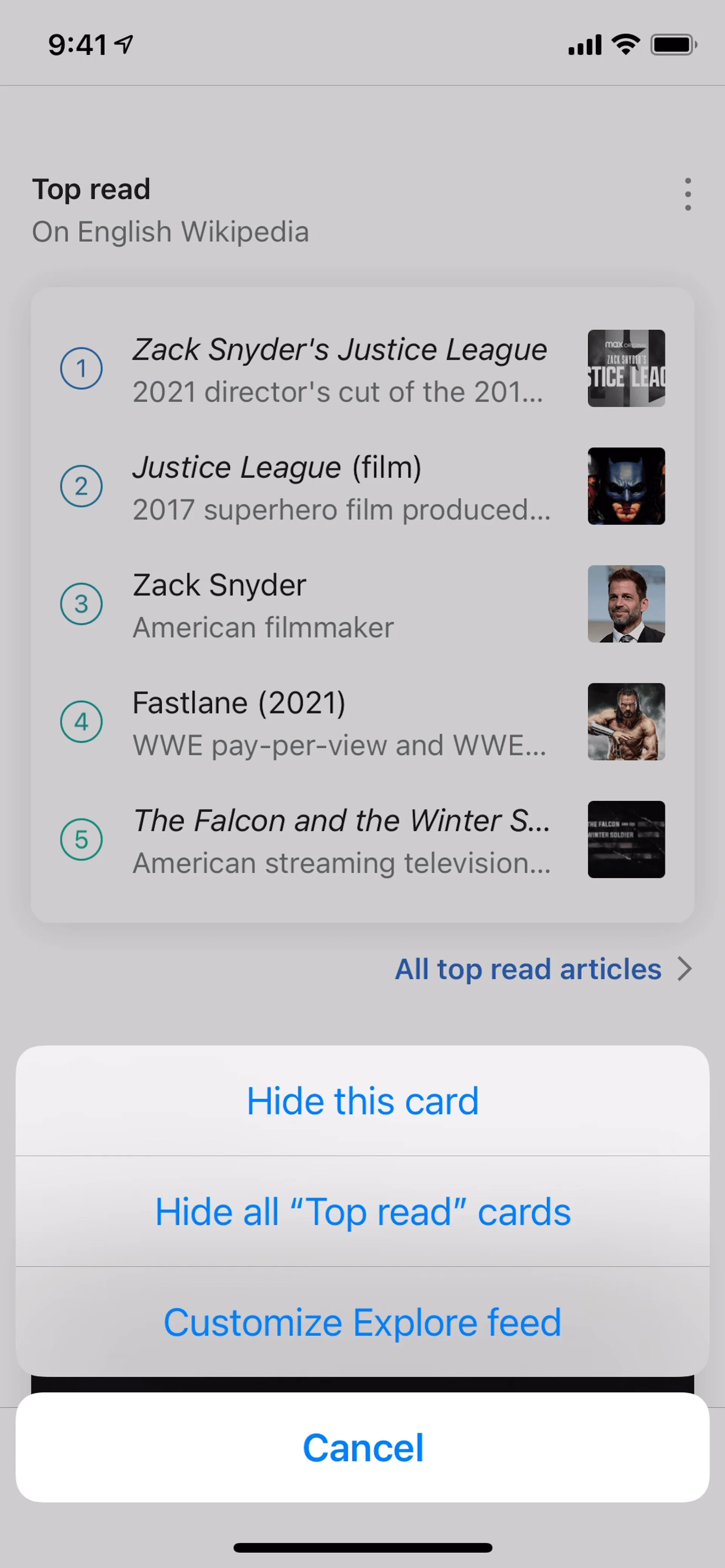The width and height of the screenshot is (725, 1568).
Task: Open Customize Explore feed
Action: [x=362, y=1322]
